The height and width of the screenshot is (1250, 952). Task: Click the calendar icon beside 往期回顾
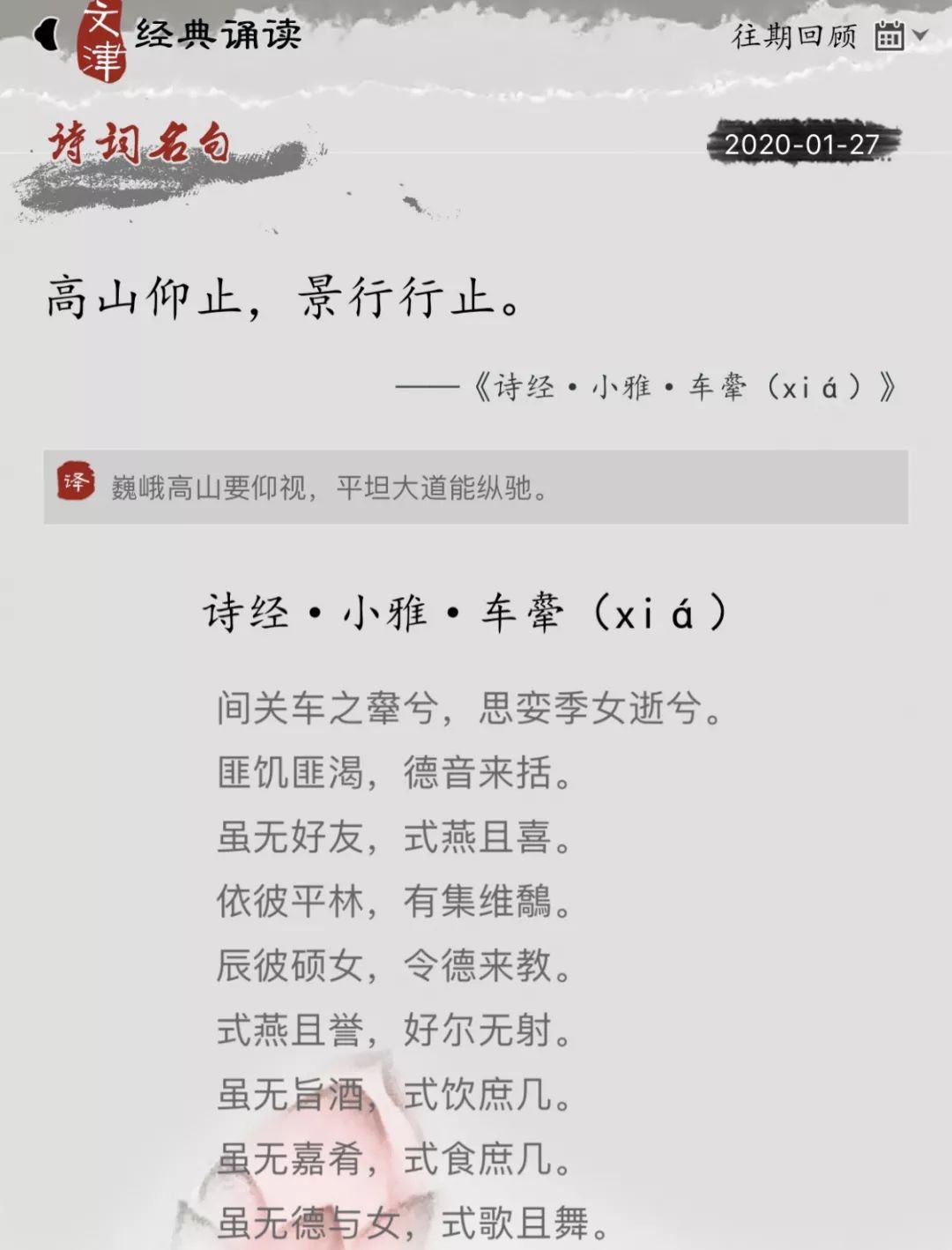click(889, 35)
